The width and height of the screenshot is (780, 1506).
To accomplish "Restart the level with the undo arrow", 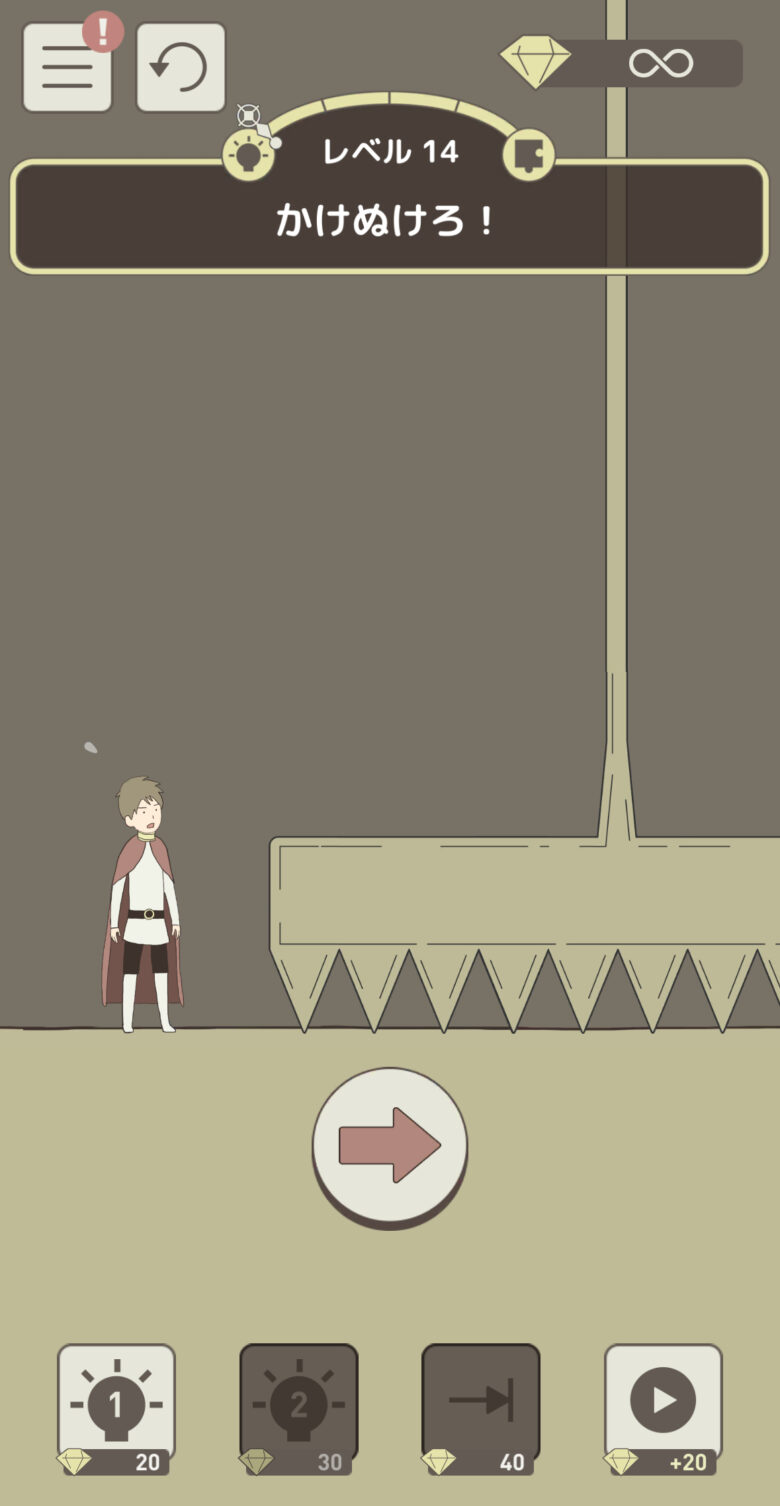I will coord(181,68).
